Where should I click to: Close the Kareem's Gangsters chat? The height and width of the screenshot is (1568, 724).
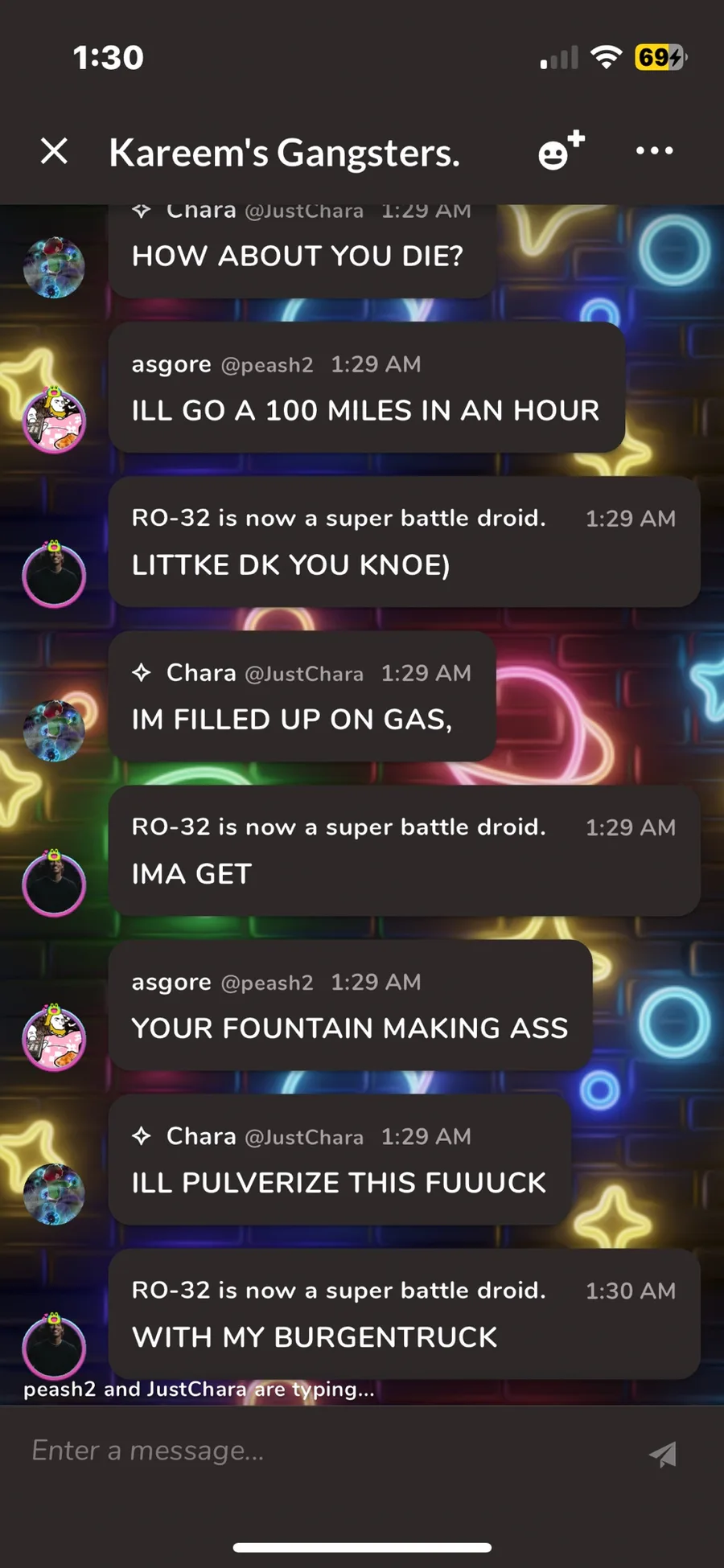[54, 150]
